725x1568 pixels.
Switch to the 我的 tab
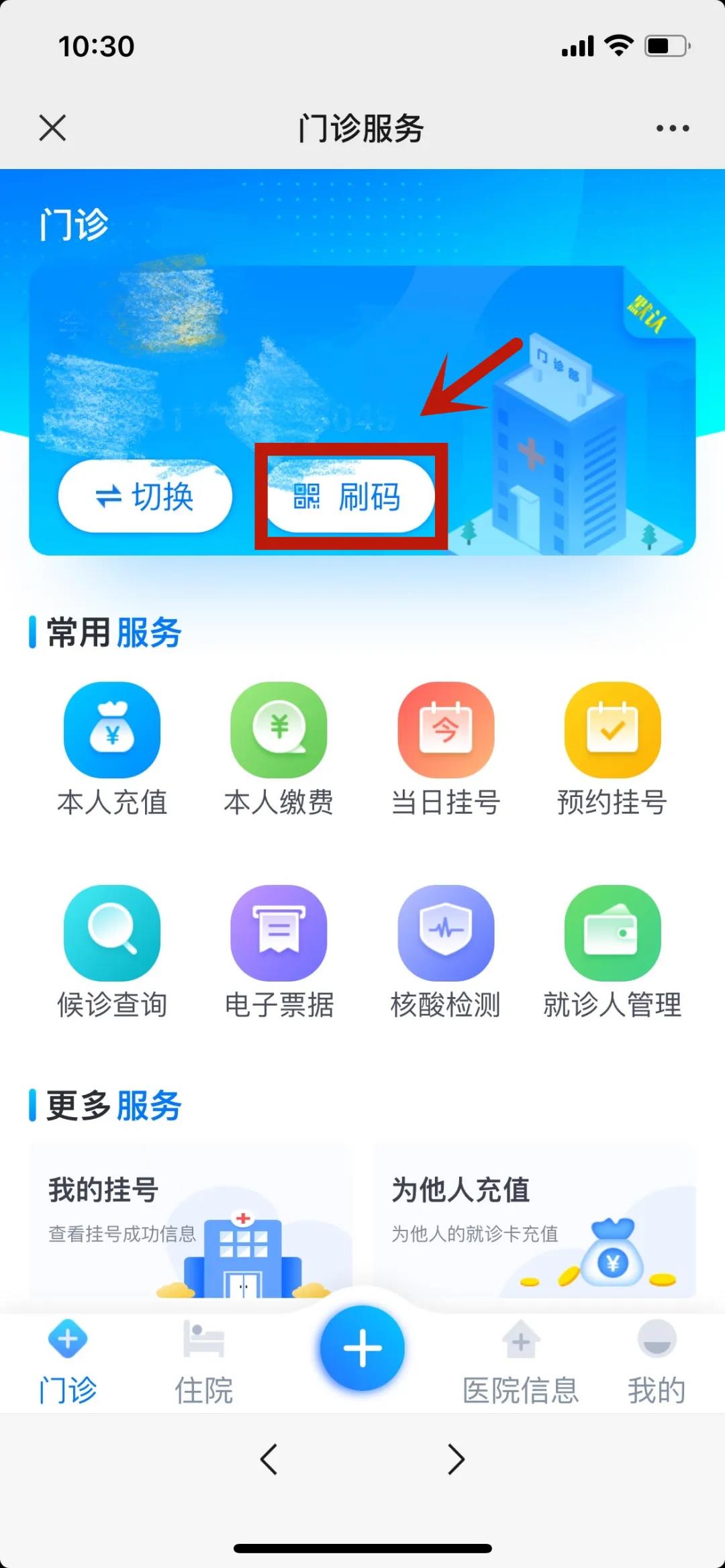tap(657, 1362)
